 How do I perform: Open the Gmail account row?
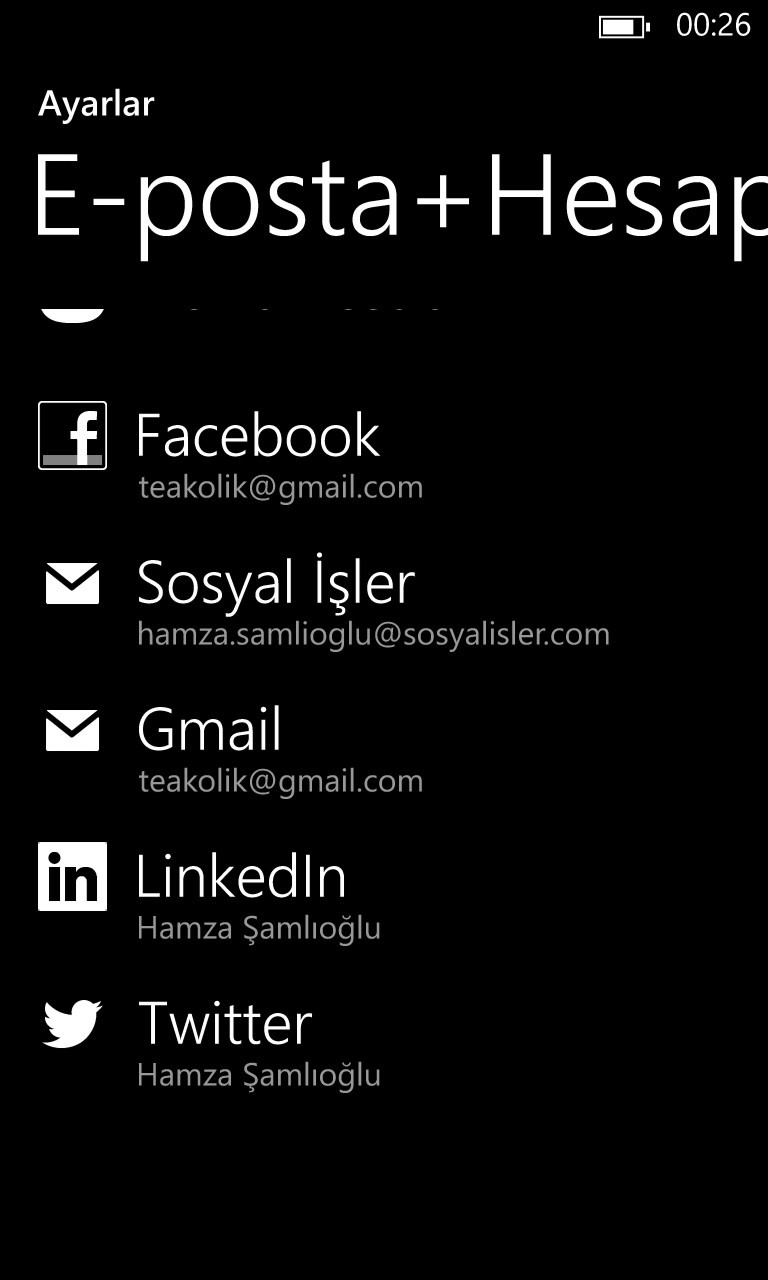[x=384, y=746]
